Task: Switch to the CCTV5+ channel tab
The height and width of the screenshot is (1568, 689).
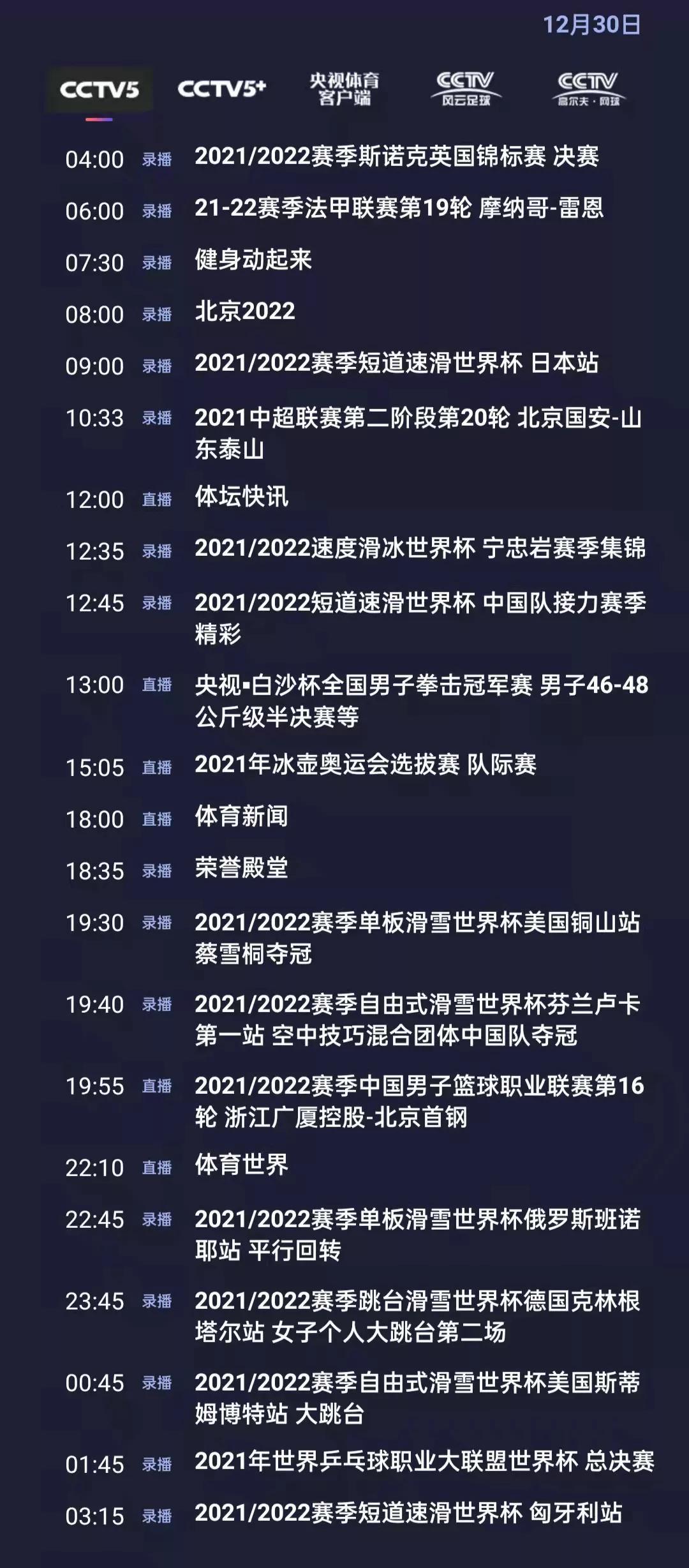Action: click(x=221, y=89)
